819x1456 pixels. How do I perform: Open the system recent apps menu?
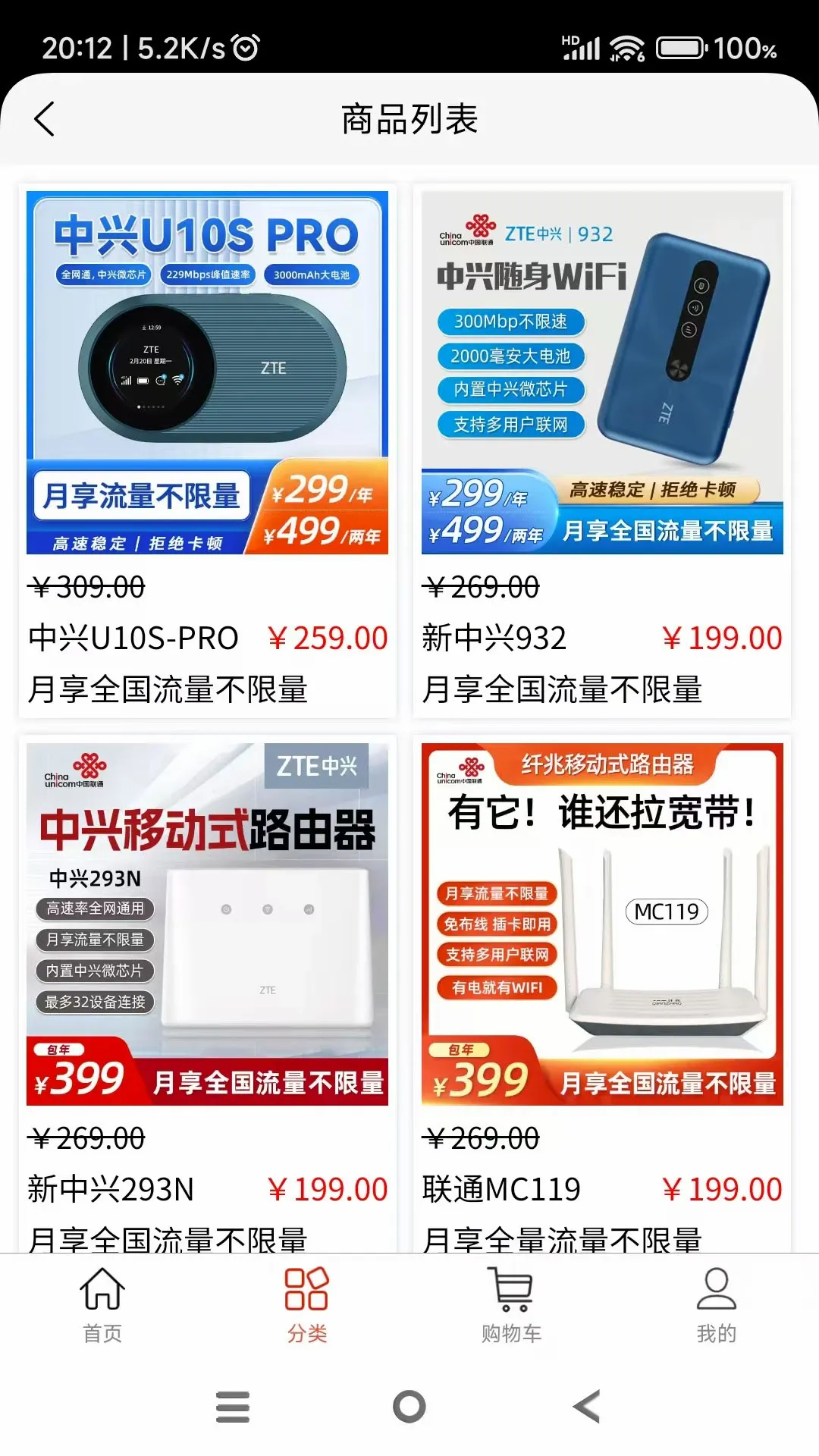[233, 1407]
